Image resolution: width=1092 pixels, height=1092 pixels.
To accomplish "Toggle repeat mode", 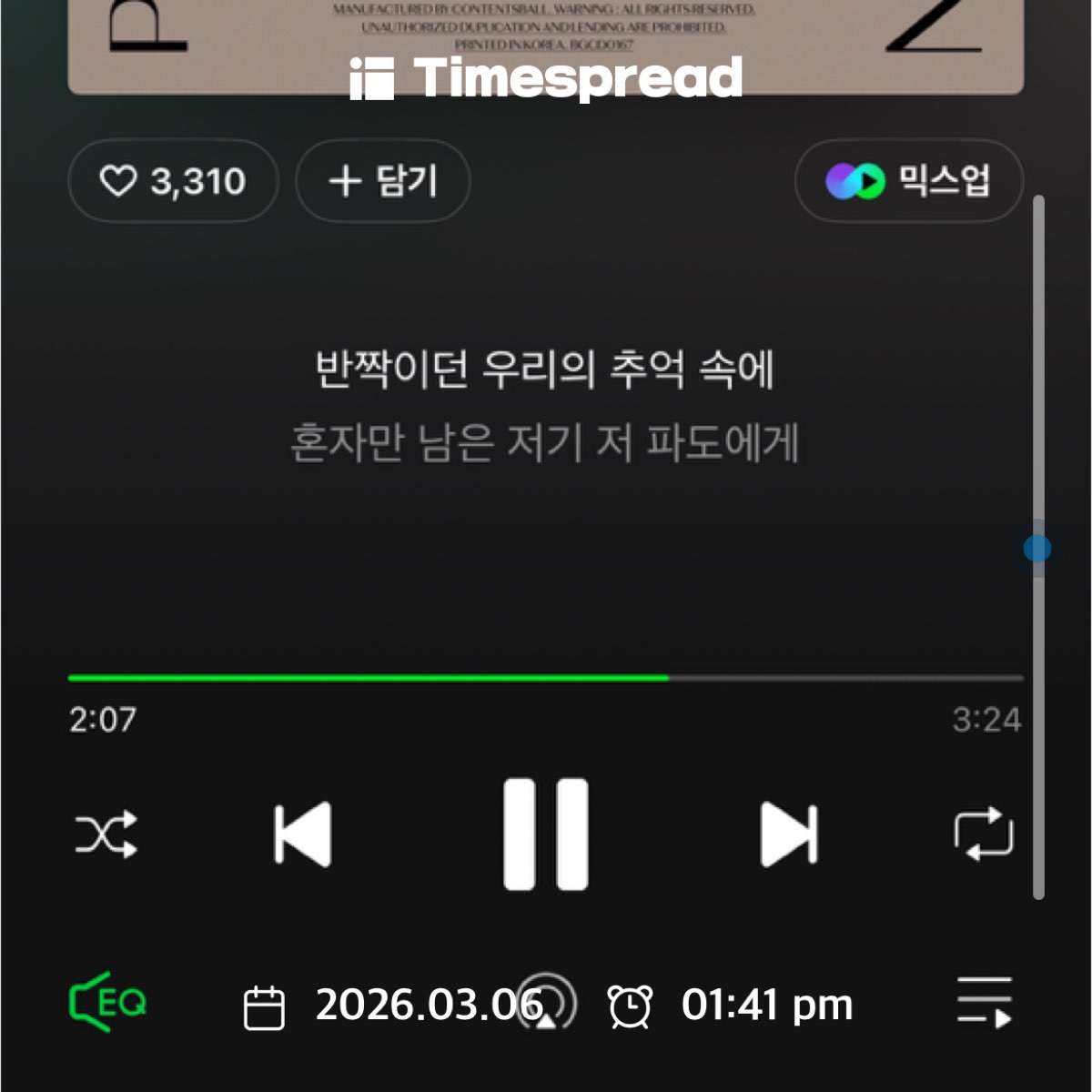I will (x=984, y=834).
